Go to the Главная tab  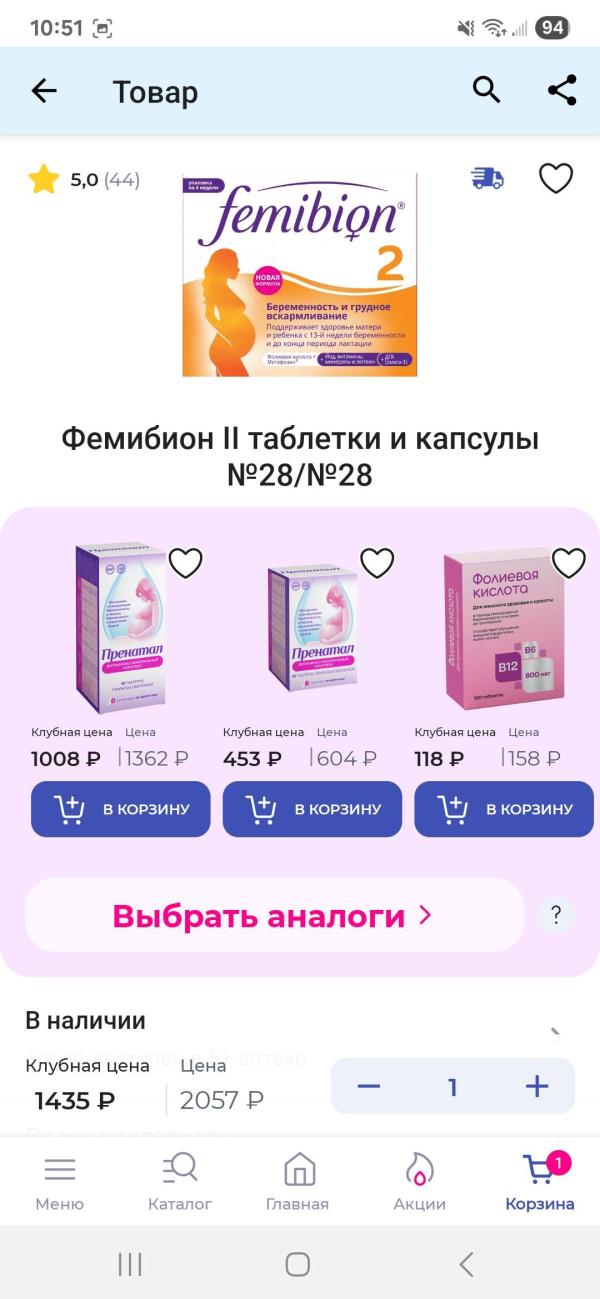pyautogui.click(x=298, y=1181)
